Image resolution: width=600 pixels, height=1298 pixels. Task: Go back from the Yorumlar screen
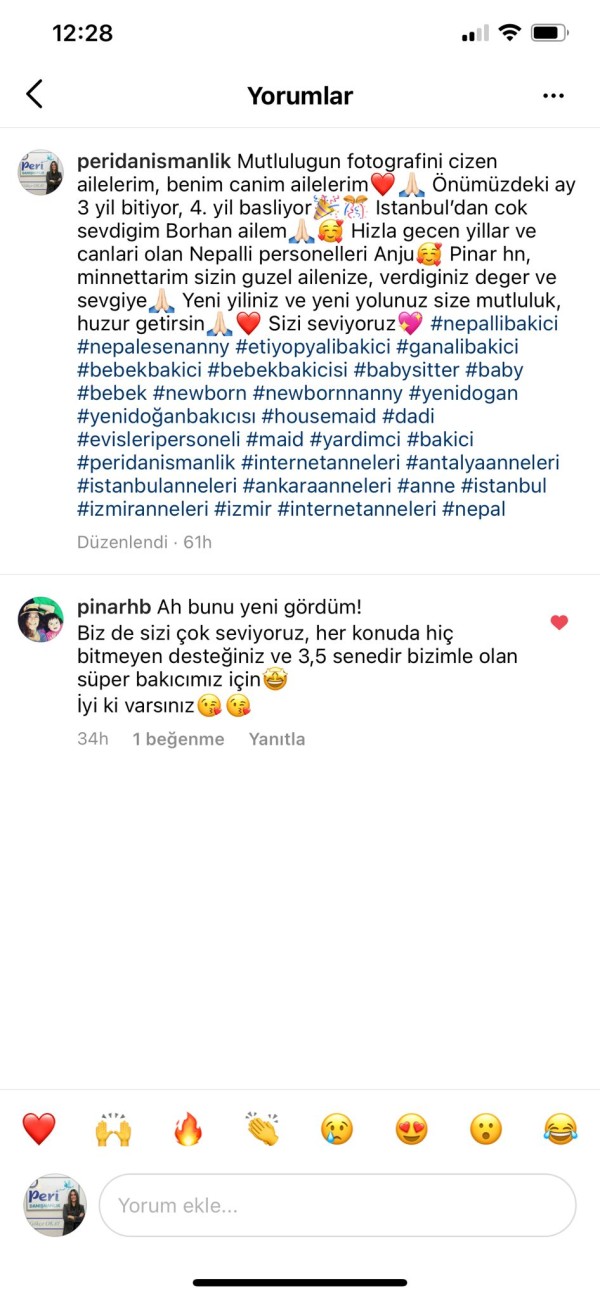coord(34,95)
